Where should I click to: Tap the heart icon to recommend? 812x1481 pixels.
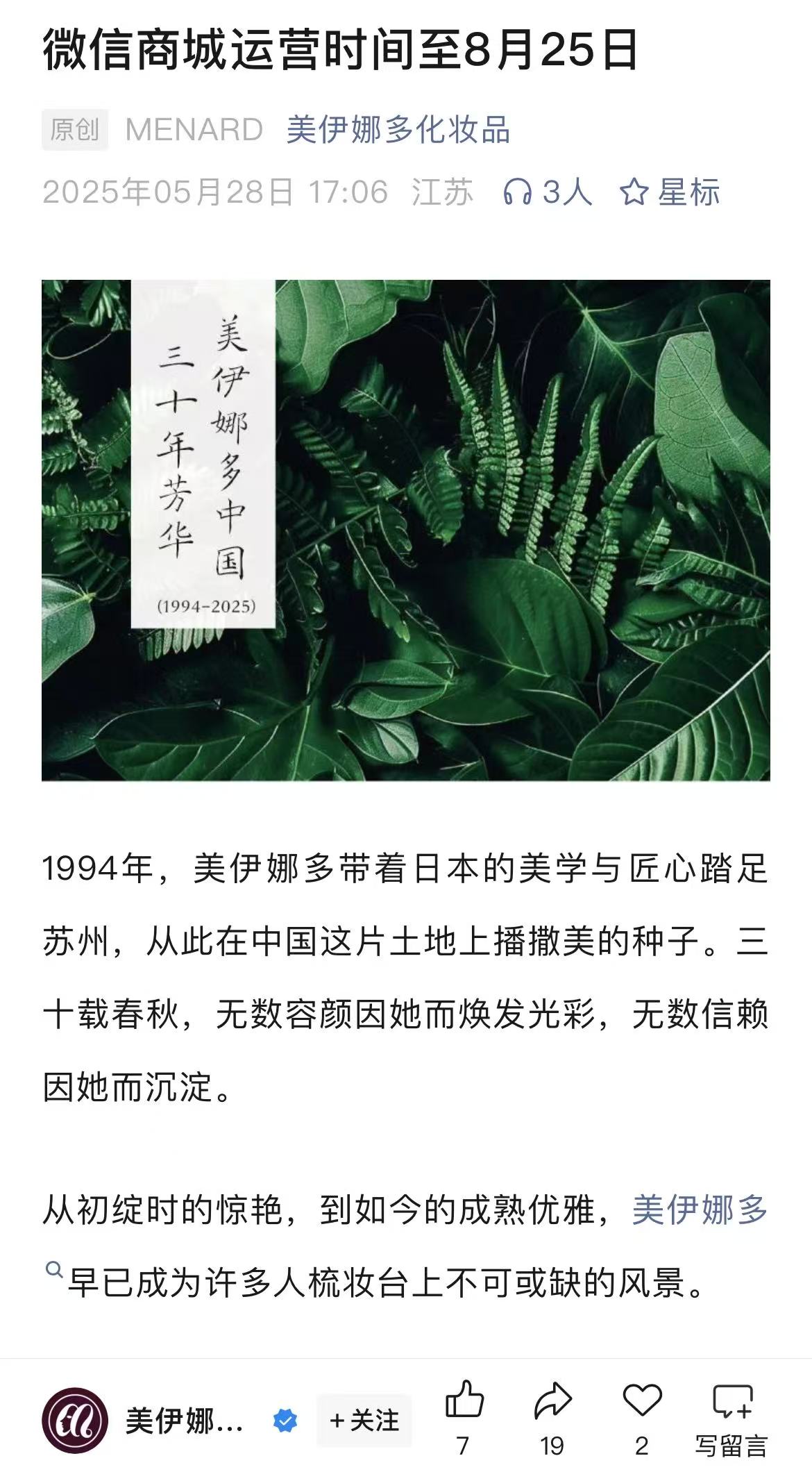[x=642, y=1400]
